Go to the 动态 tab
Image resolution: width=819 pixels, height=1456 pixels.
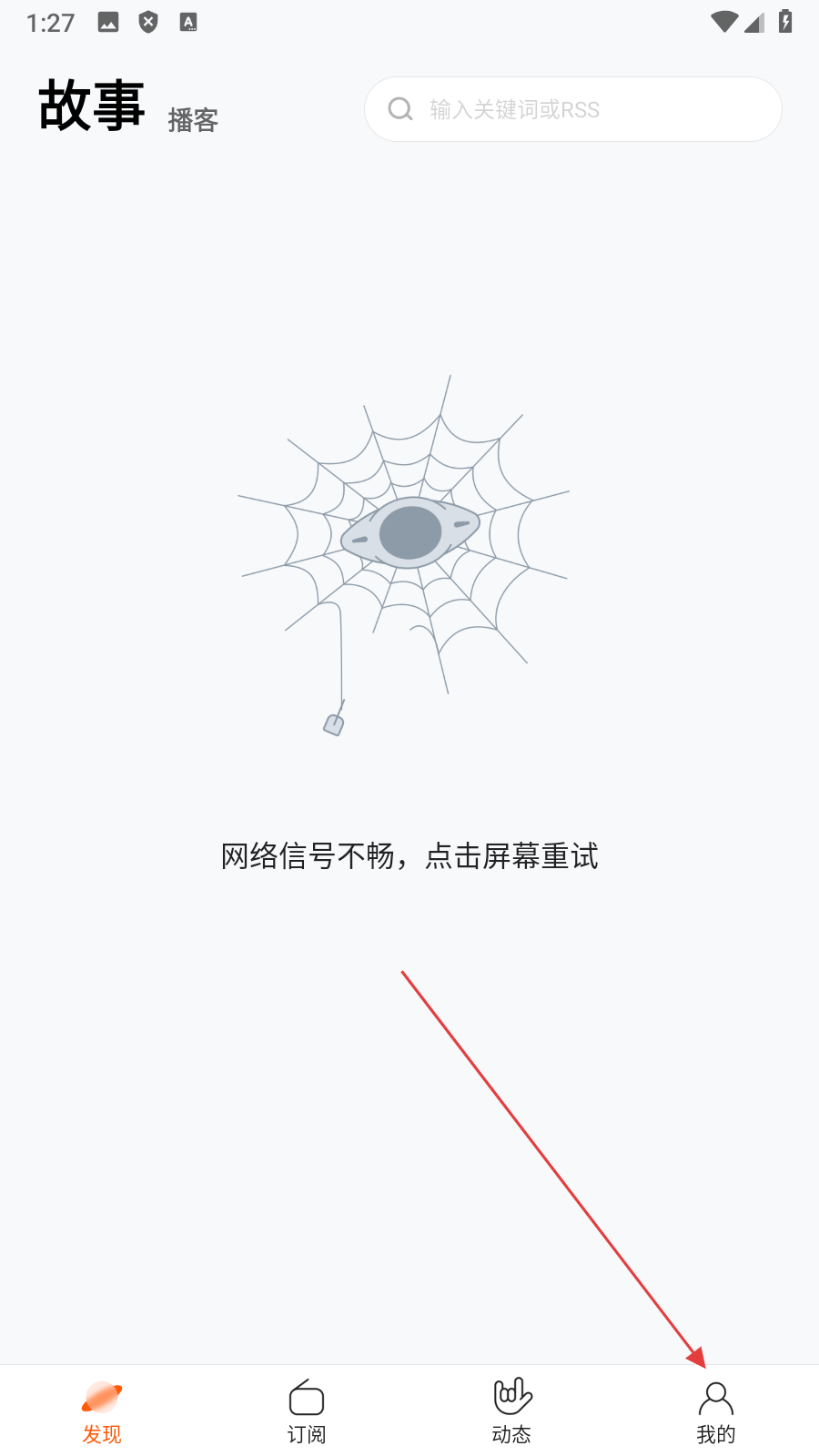point(511,1412)
